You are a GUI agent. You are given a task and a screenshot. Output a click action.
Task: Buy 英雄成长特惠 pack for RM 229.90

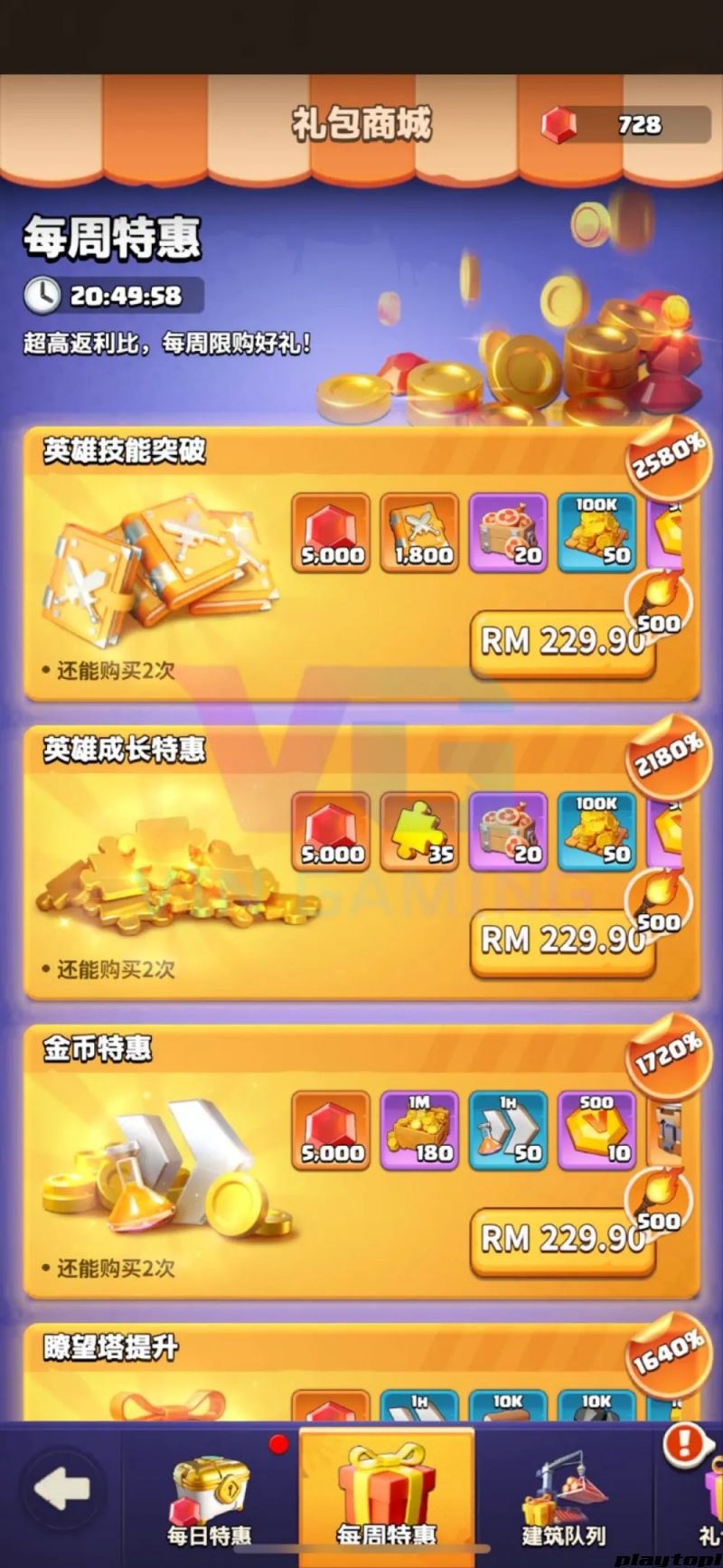pyautogui.click(x=562, y=941)
